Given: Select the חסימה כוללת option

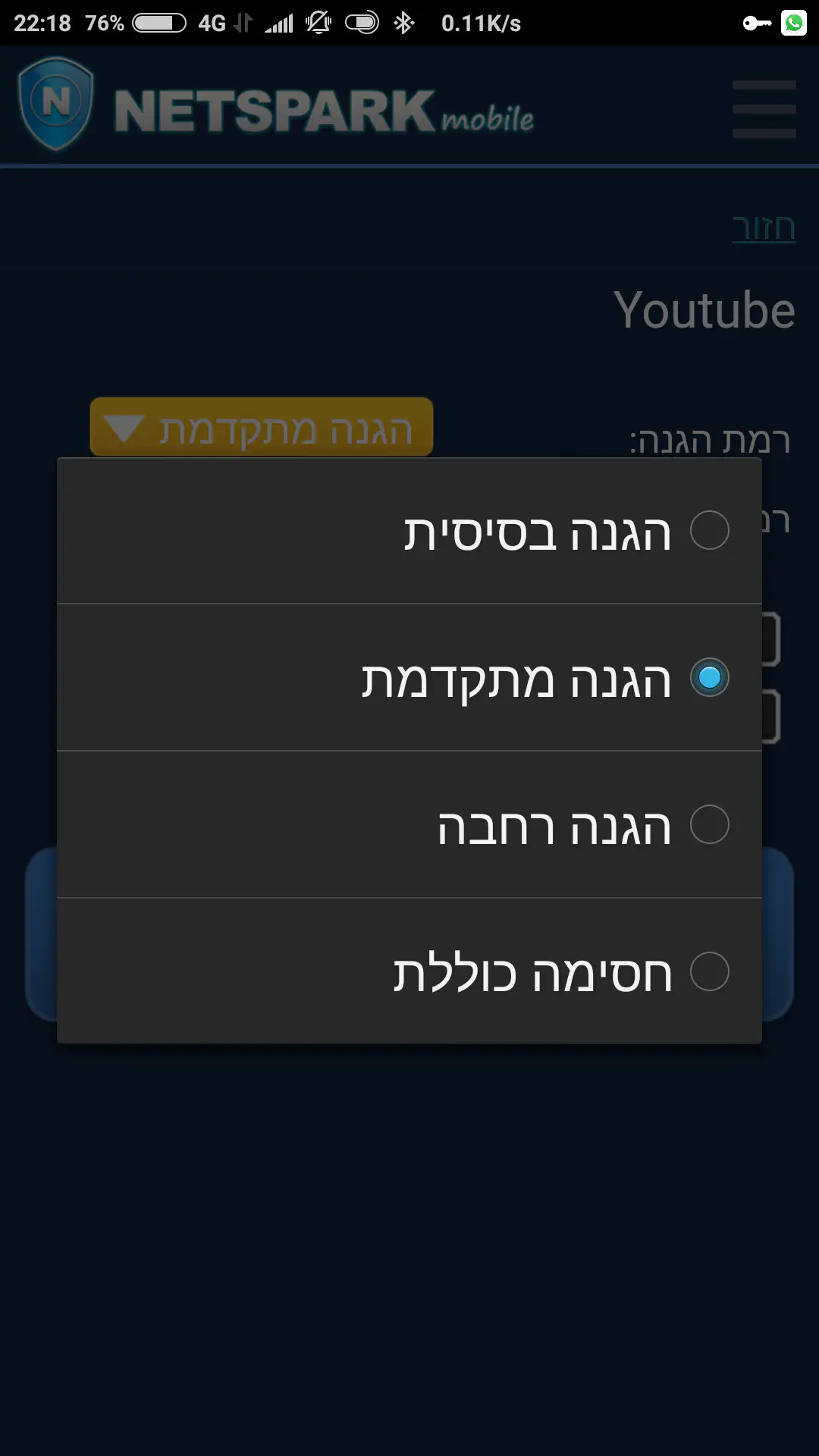Looking at the screenshot, I should pyautogui.click(x=409, y=972).
